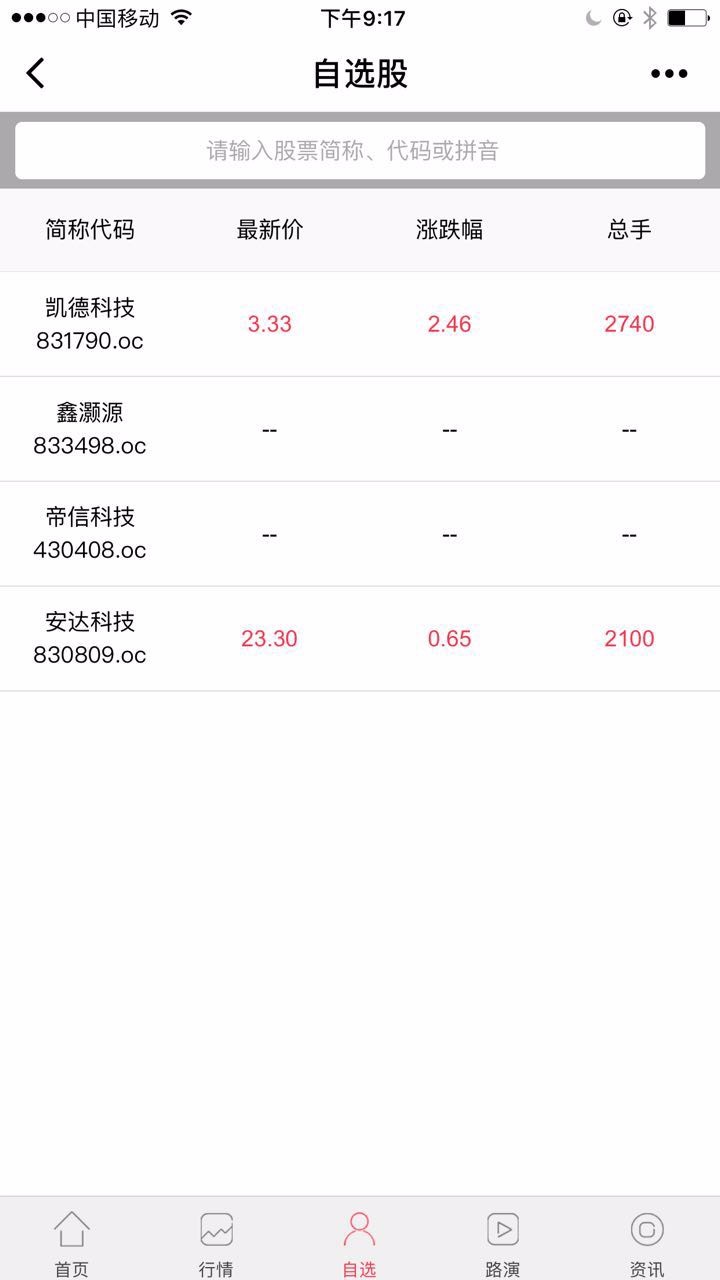This screenshot has width=720, height=1280.
Task: Switch to the 路演 roadshow tab
Action: click(503, 1243)
